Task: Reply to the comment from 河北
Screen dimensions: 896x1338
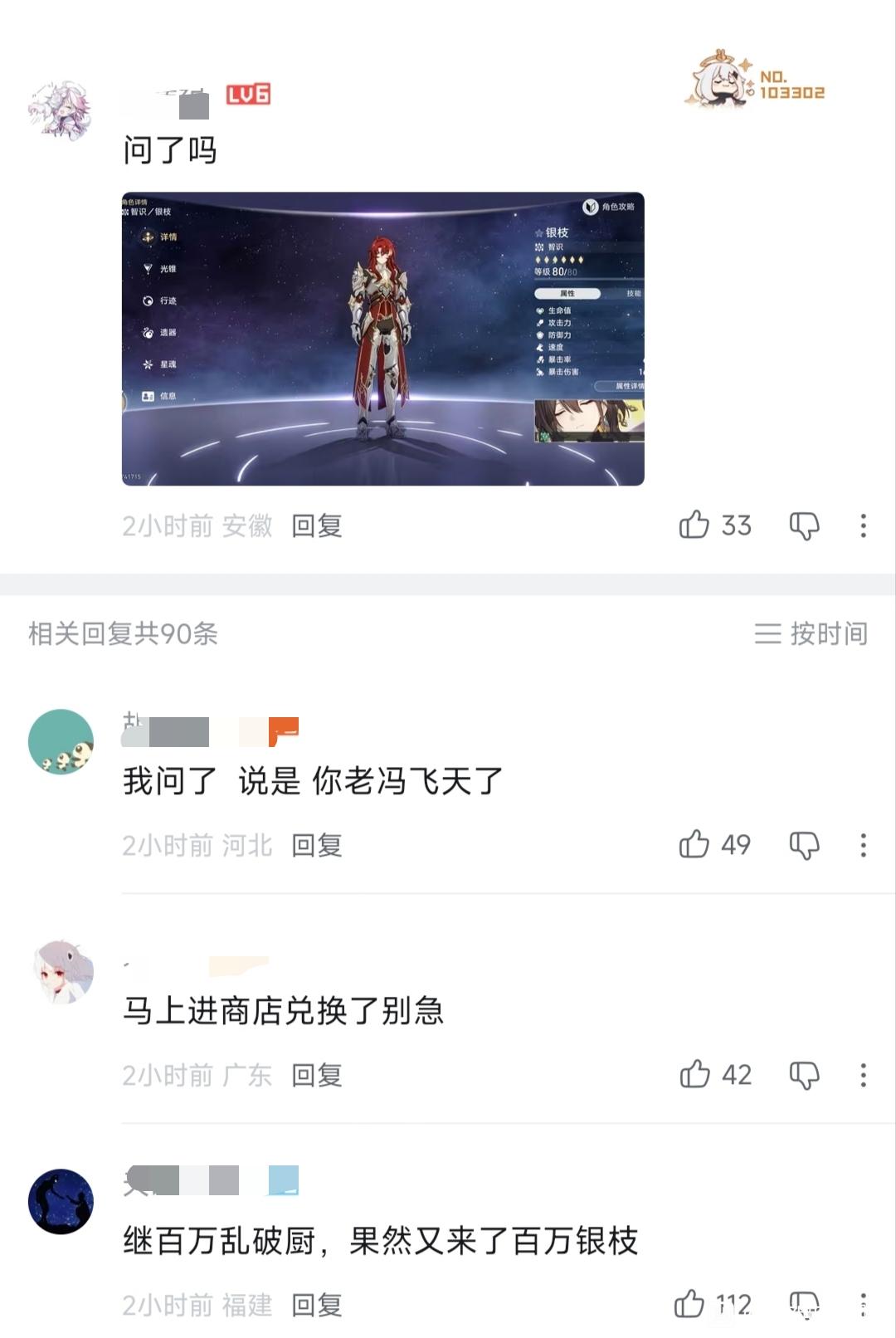Action: (x=317, y=845)
